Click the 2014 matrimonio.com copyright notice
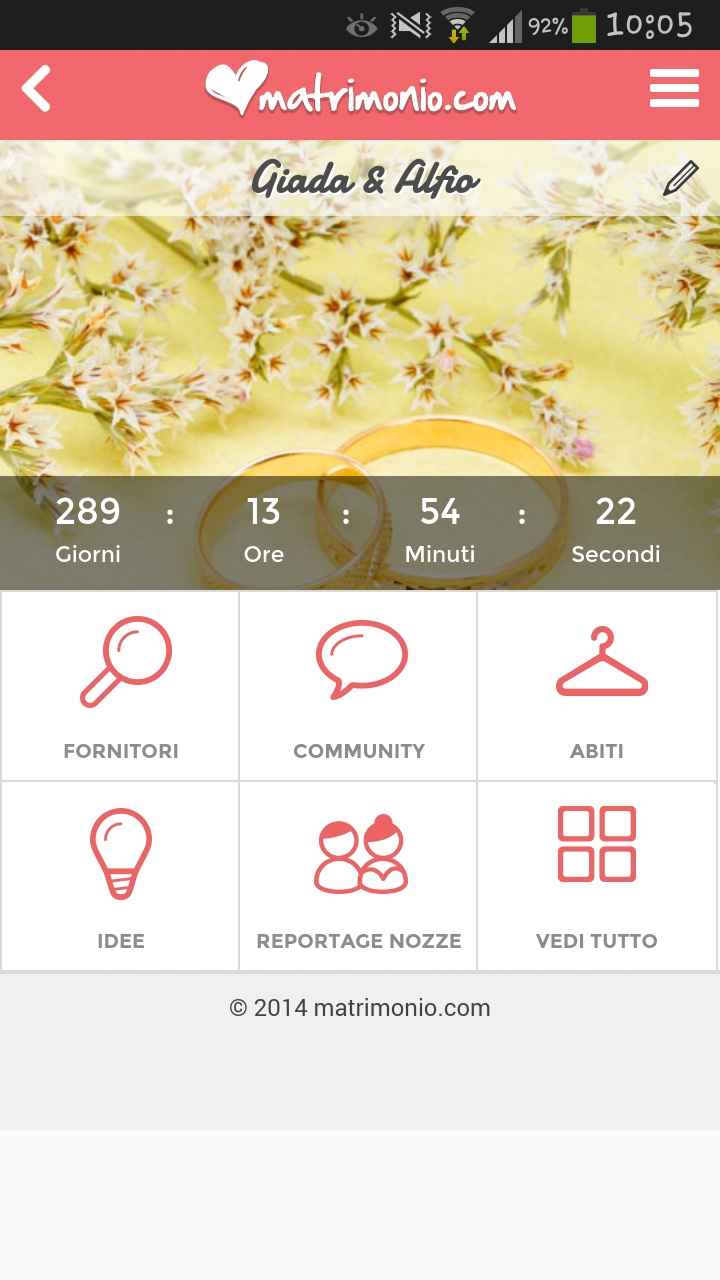This screenshot has height=1280, width=720. click(360, 1008)
